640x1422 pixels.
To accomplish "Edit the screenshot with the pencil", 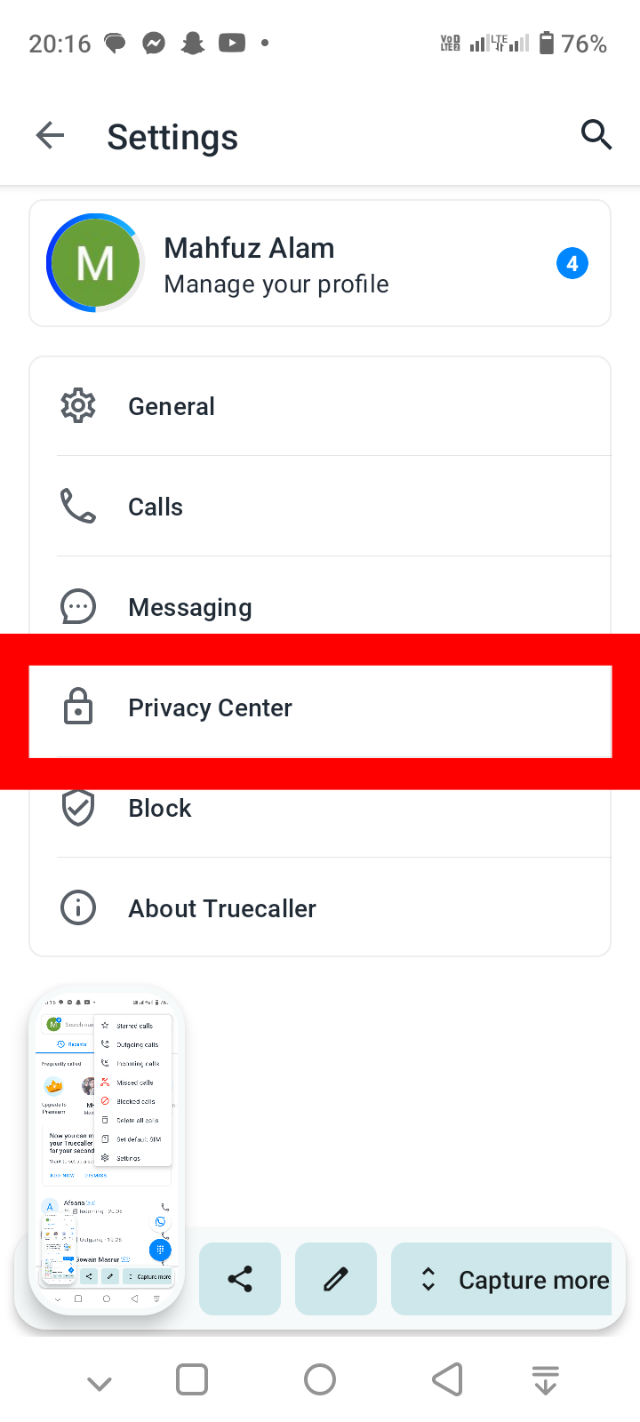I will (336, 1279).
